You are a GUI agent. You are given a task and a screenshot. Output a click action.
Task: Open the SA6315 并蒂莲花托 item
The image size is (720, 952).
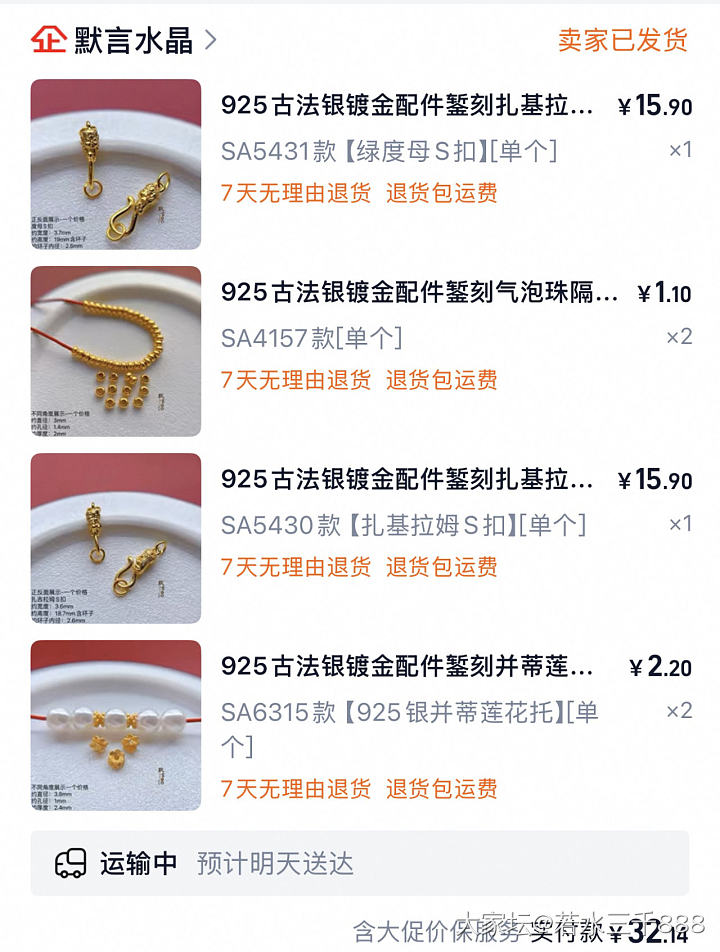pos(406,667)
